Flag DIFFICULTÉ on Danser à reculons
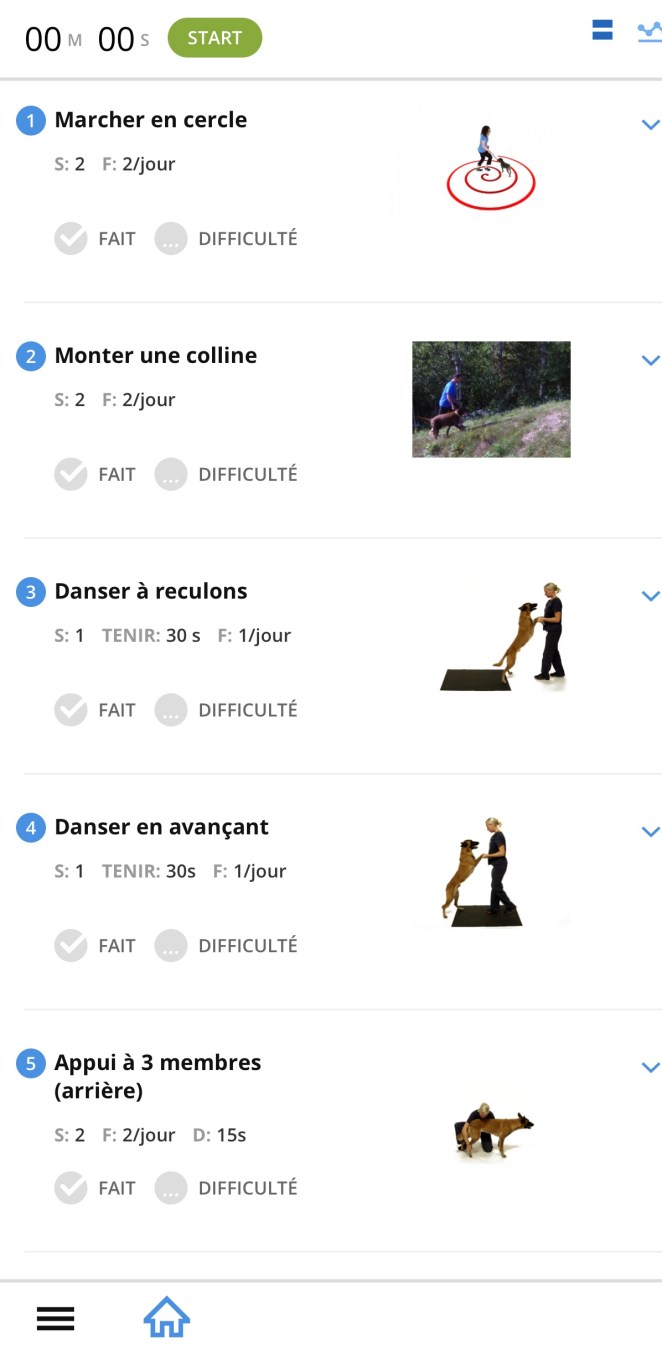Screen dimensions: 662x1355 click(x=171, y=710)
